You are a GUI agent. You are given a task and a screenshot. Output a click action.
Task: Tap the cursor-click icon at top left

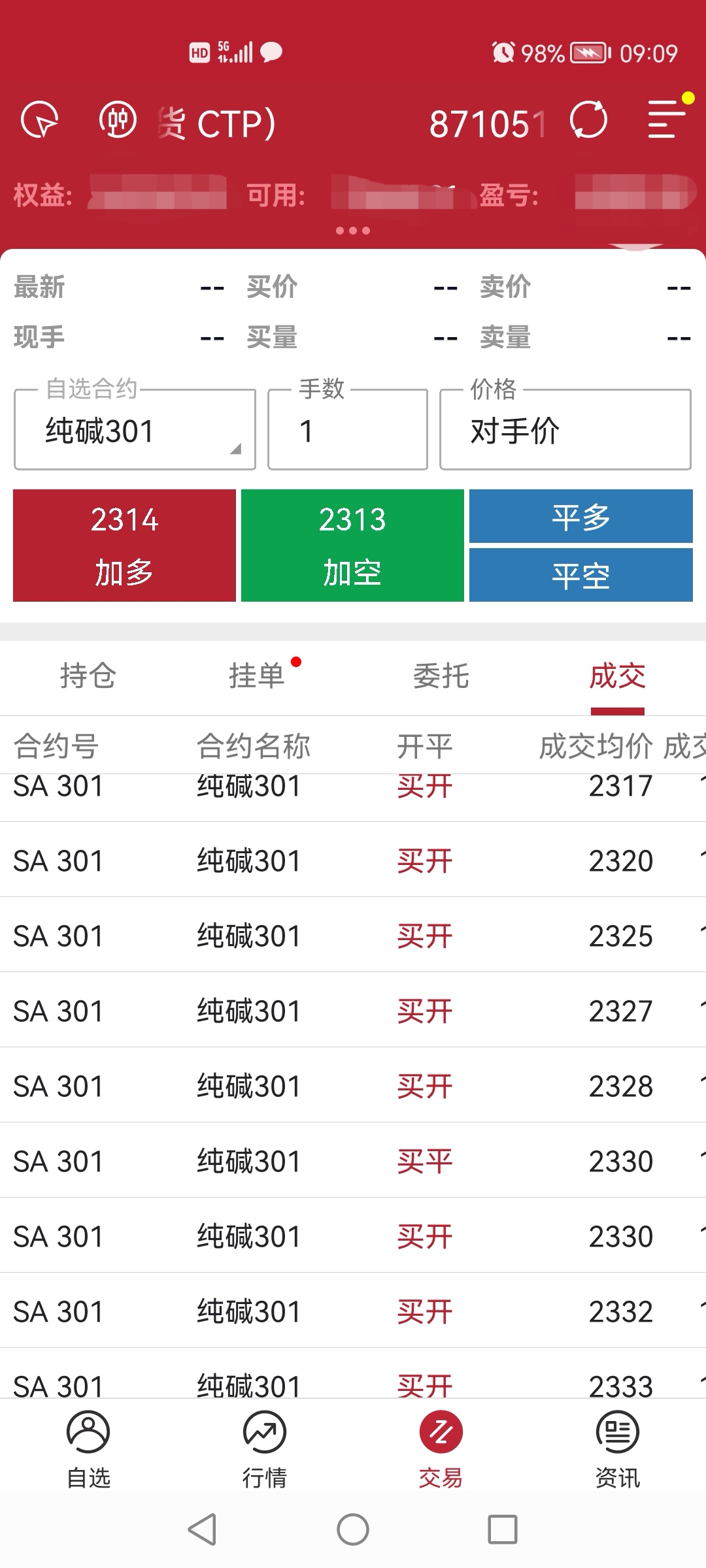[x=40, y=120]
